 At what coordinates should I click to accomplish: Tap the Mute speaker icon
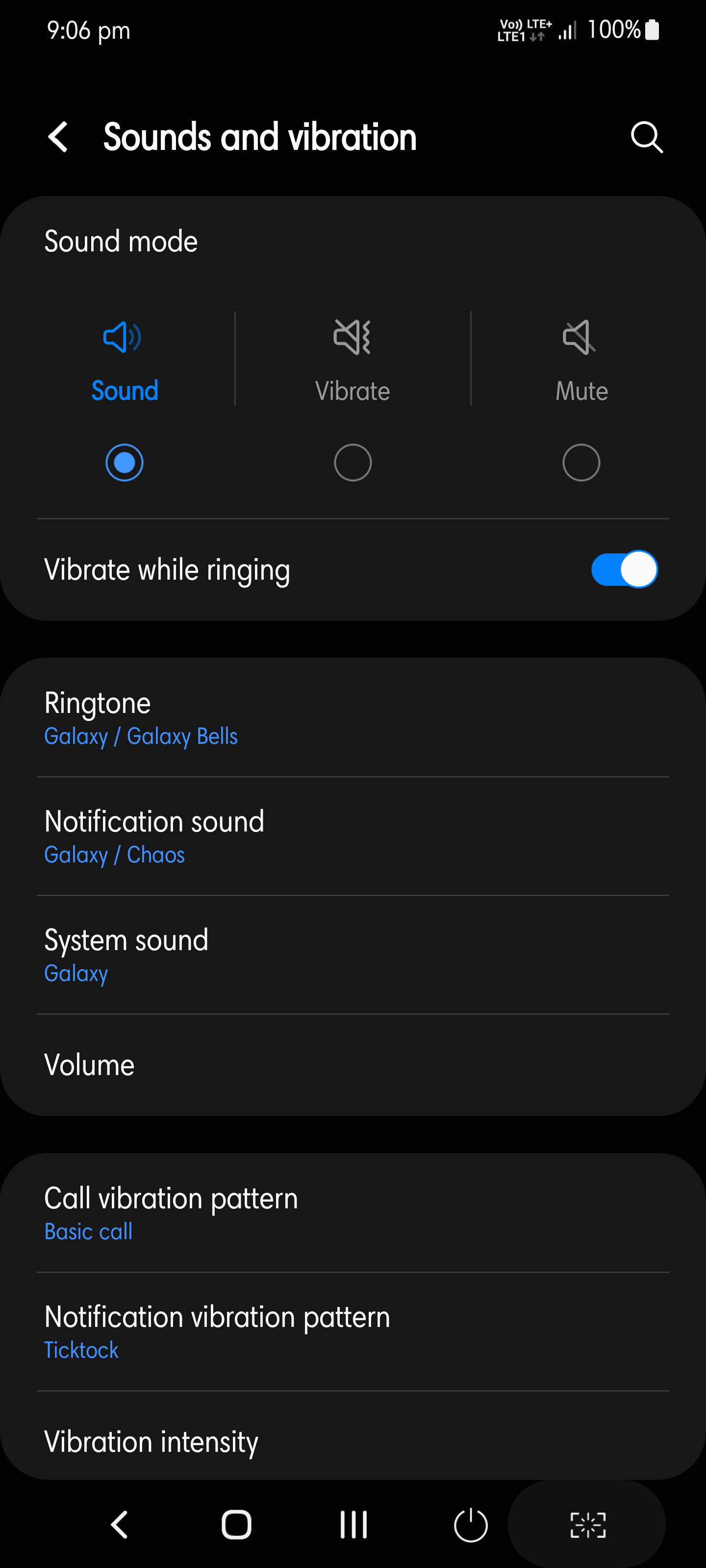579,338
